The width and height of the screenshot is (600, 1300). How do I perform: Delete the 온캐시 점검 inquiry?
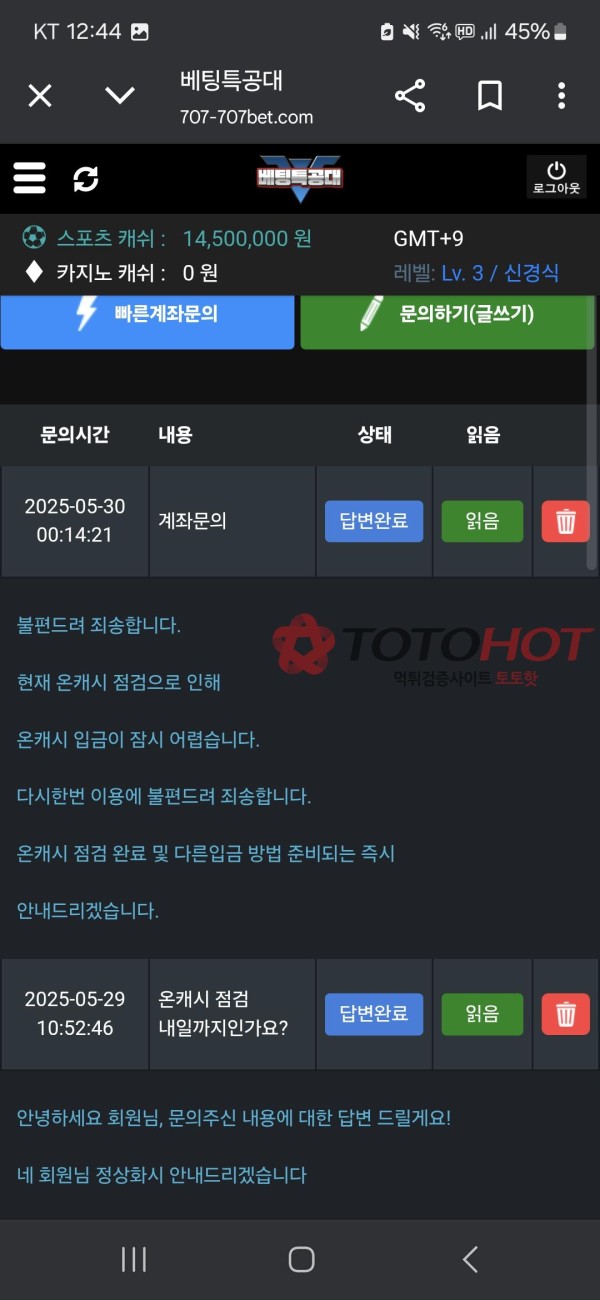pos(566,1013)
